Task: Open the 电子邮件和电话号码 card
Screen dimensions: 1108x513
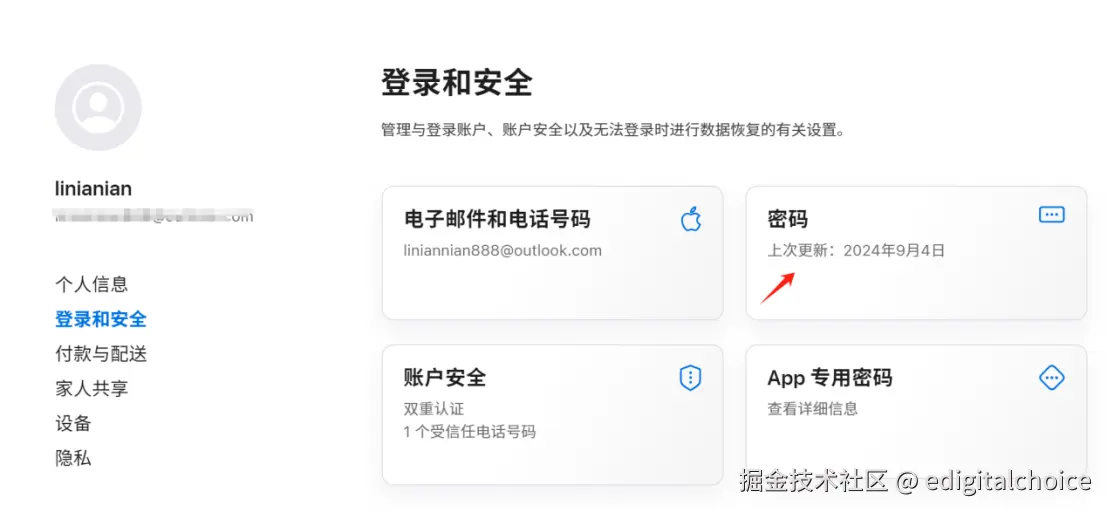Action: click(552, 252)
